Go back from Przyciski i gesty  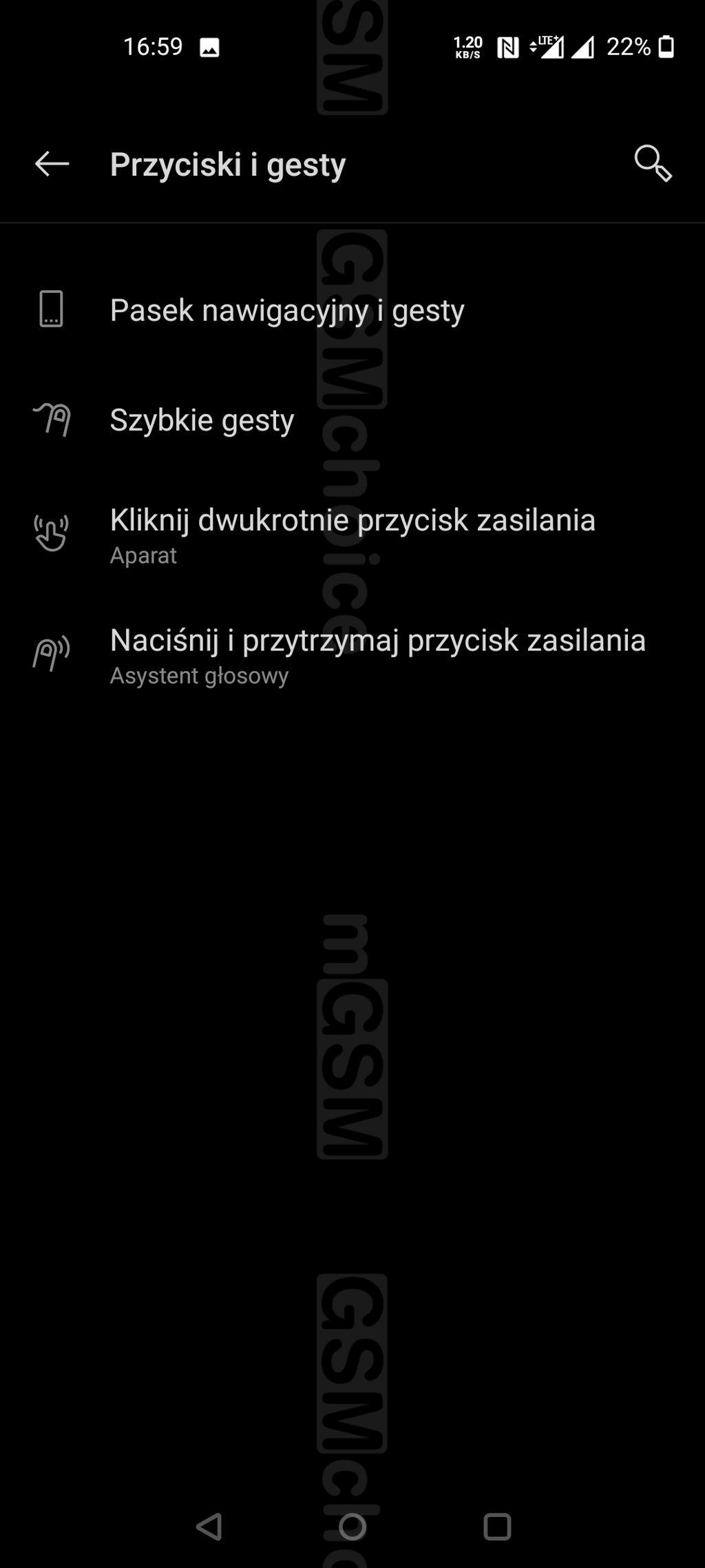click(52, 164)
